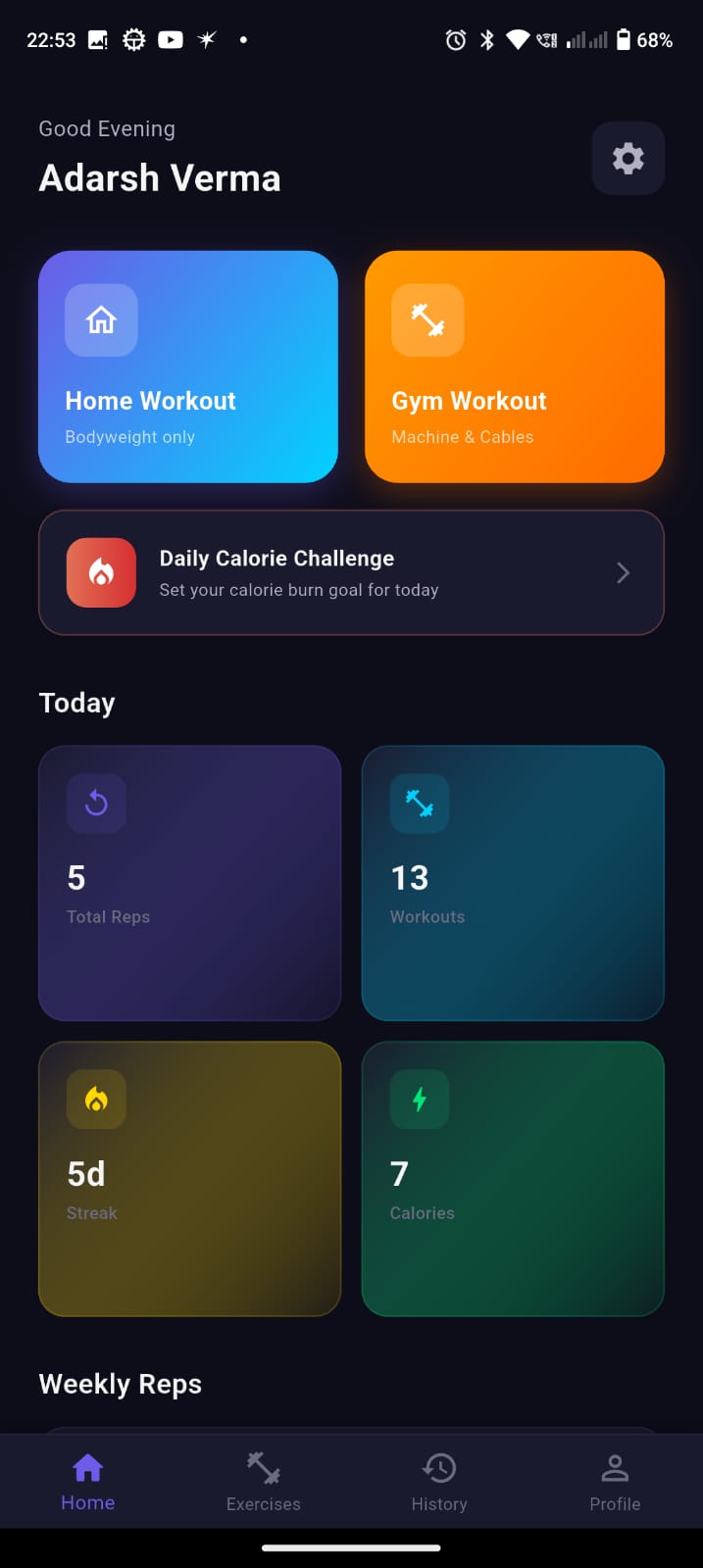The image size is (703, 1568).
Task: Switch to the Exercises tab
Action: (264, 1481)
